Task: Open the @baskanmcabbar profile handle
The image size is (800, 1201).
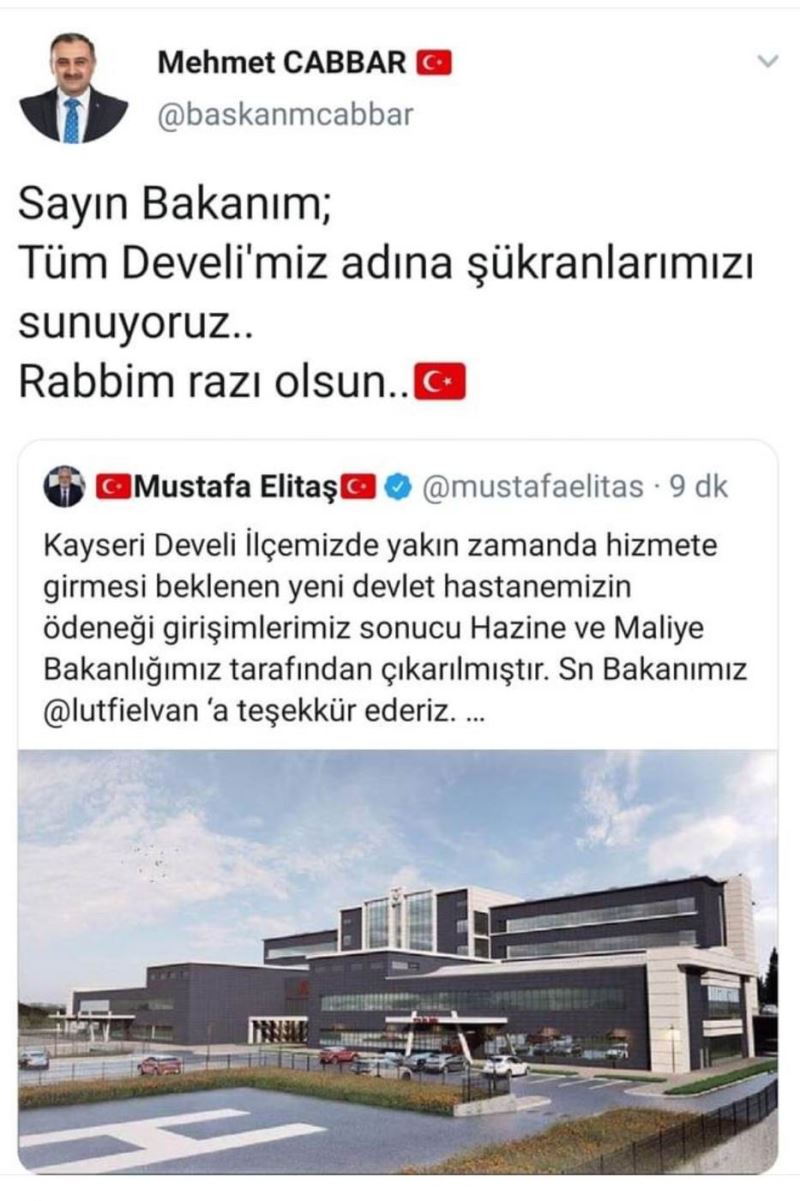Action: tap(285, 115)
